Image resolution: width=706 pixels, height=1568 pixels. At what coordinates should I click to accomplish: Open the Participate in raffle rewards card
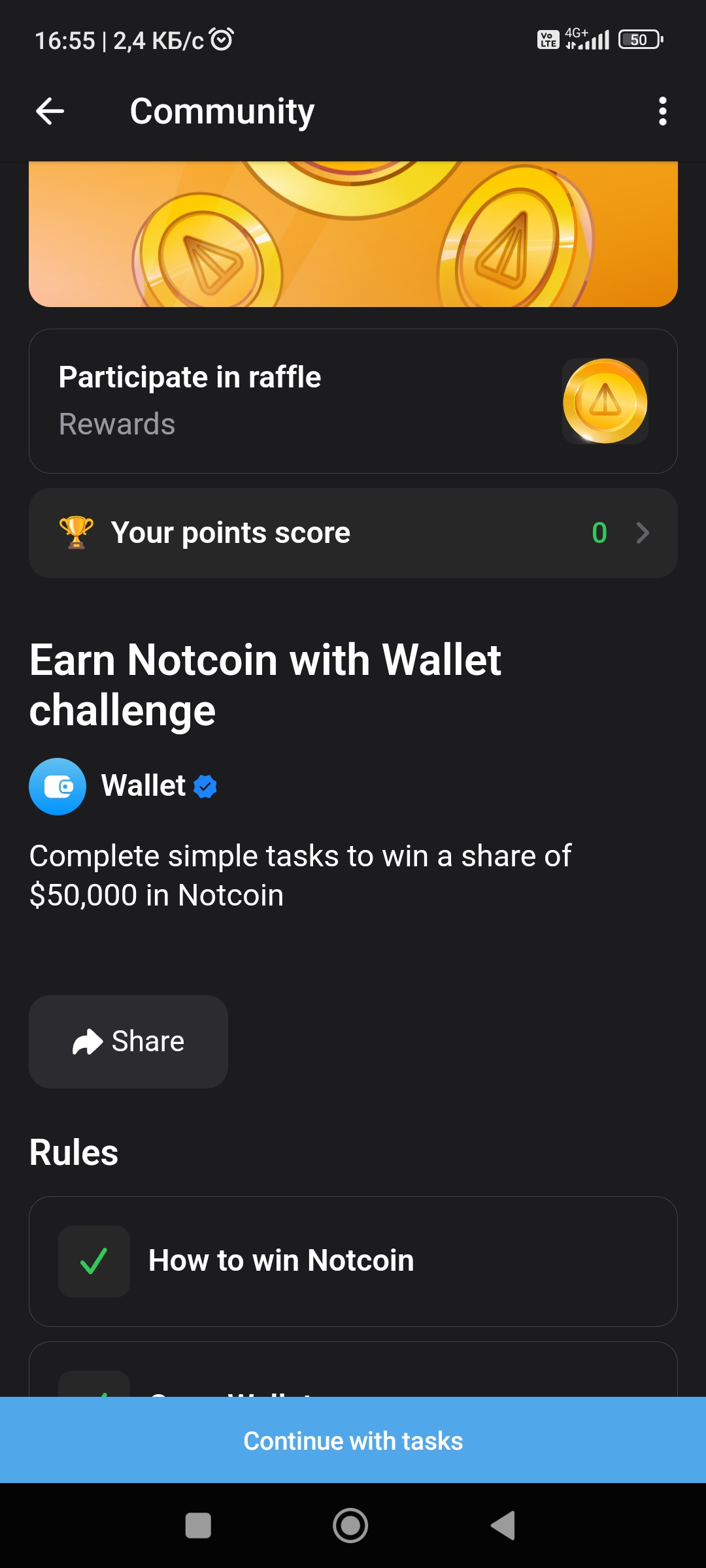(x=353, y=401)
